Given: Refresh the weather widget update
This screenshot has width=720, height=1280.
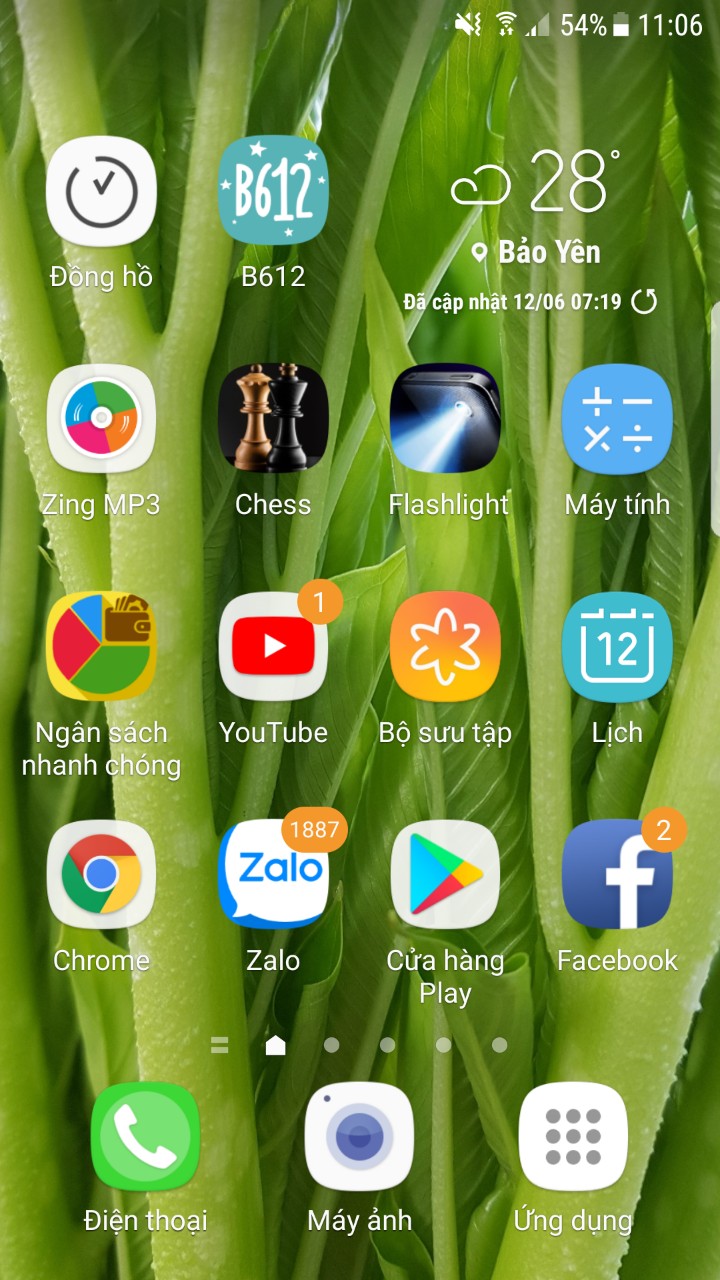Looking at the screenshot, I should (645, 301).
